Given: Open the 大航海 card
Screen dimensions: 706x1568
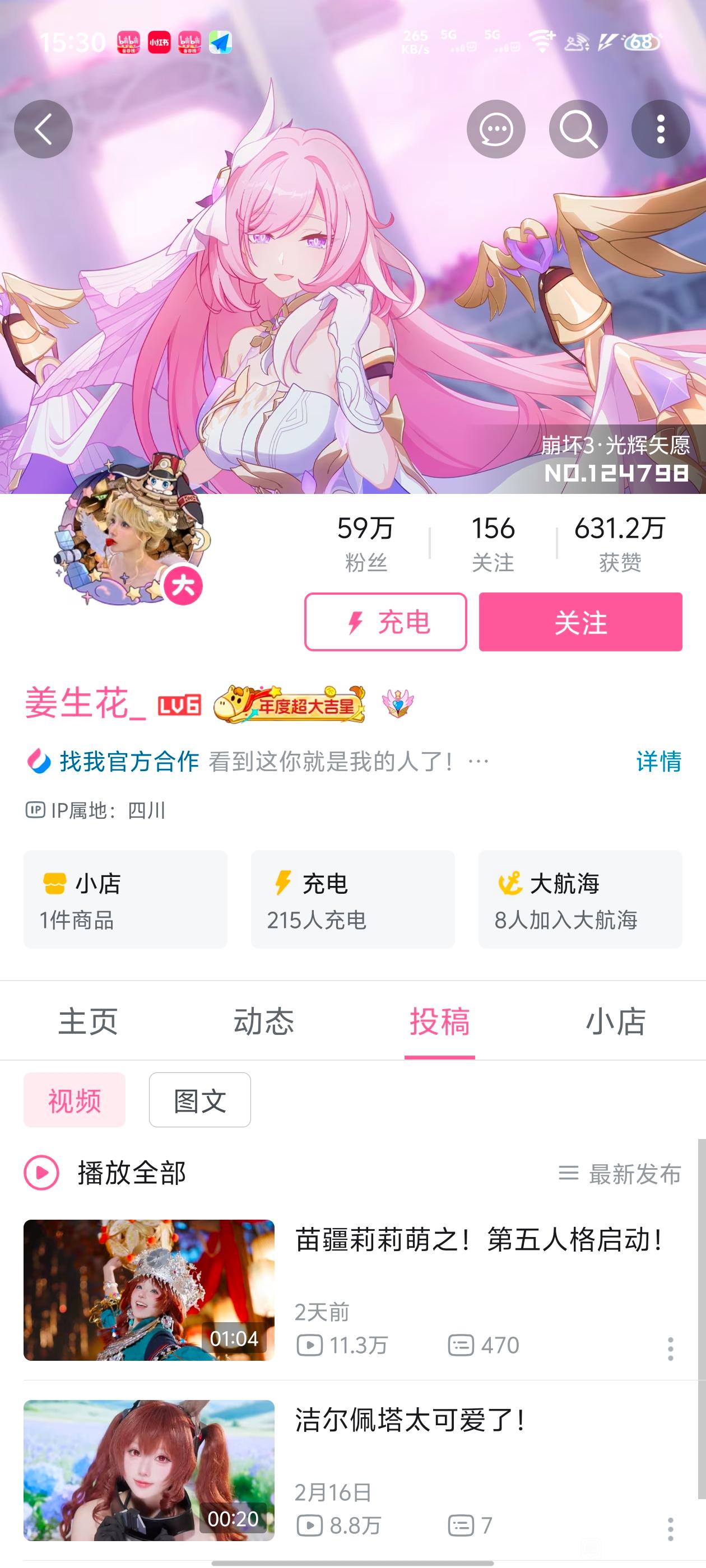Looking at the screenshot, I should point(580,899).
